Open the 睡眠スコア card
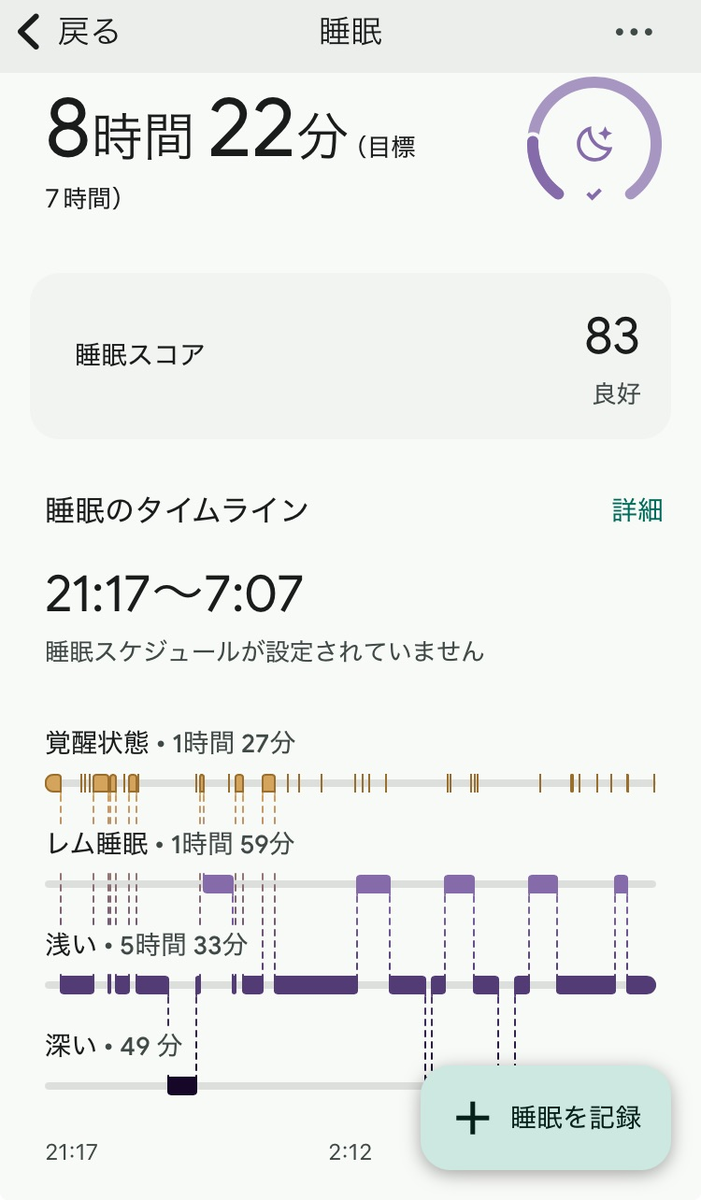 coord(350,356)
